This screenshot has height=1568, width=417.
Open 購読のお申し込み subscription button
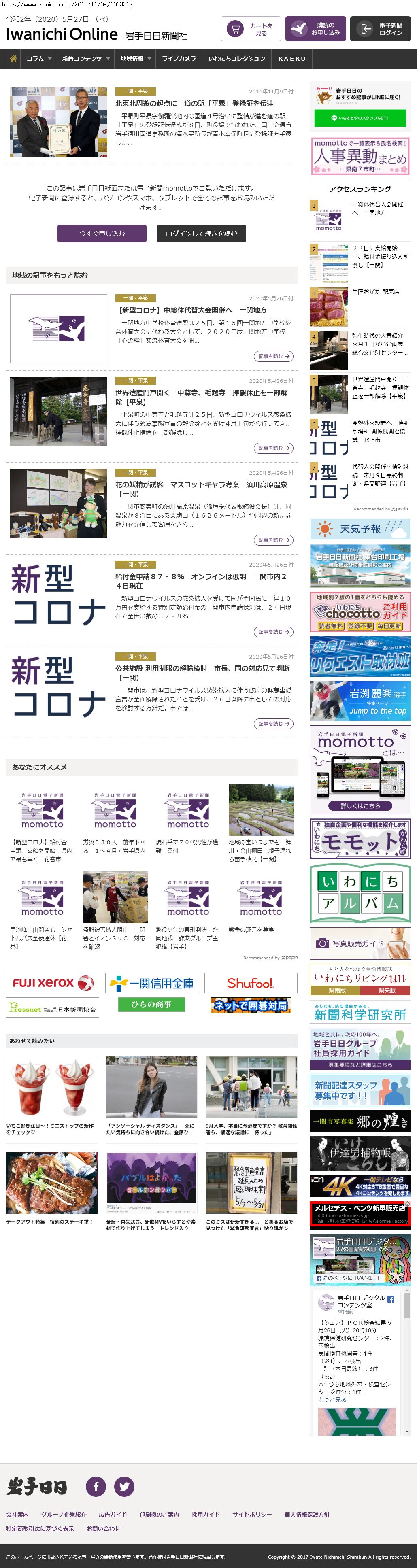pos(315,29)
